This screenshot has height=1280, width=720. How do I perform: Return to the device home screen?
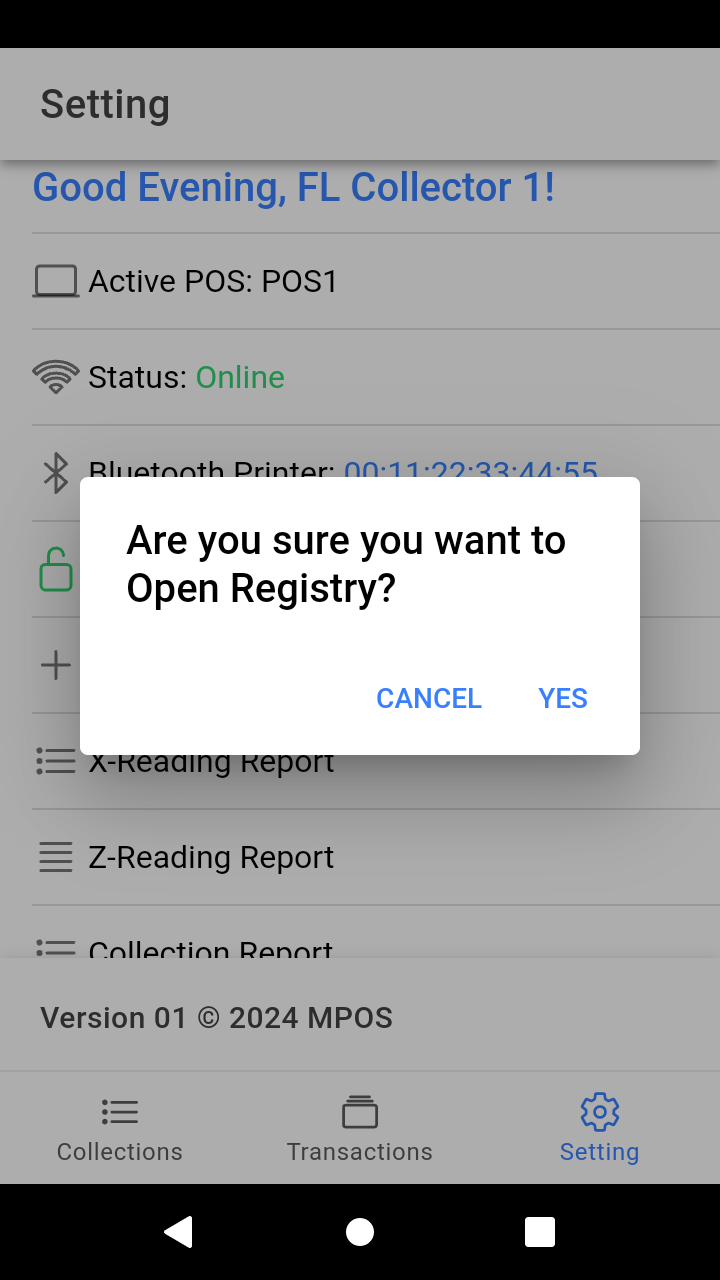(360, 1232)
